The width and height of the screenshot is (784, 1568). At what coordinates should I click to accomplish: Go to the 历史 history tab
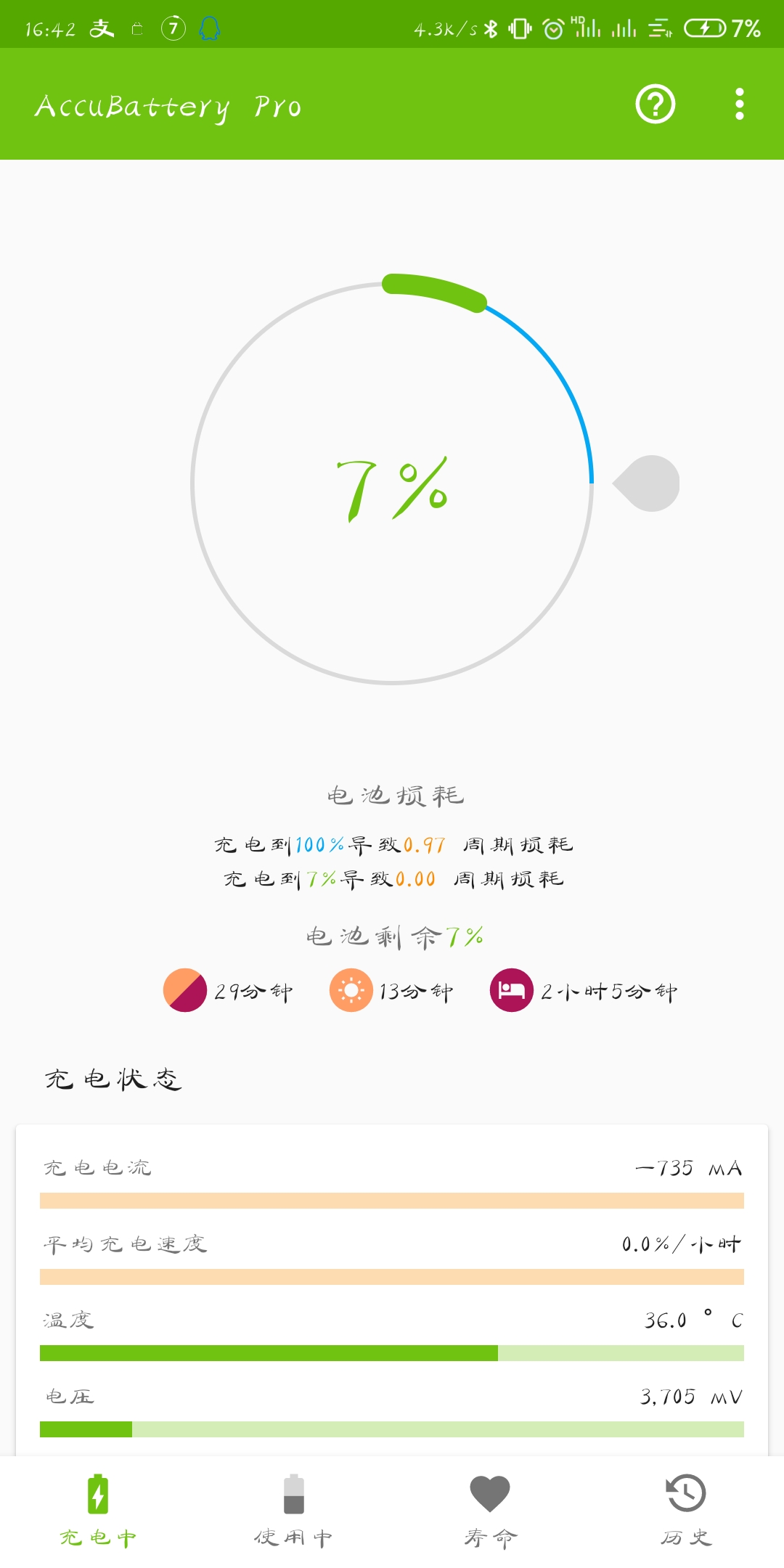[686, 1511]
